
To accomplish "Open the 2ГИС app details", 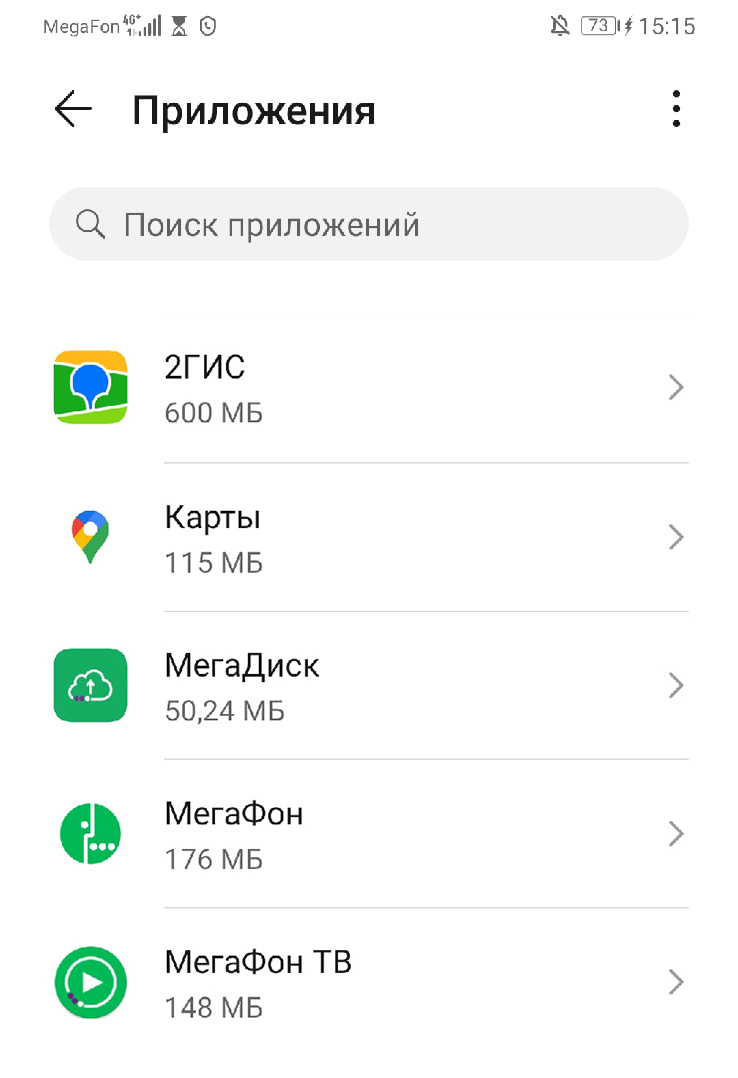I will pos(368,388).
